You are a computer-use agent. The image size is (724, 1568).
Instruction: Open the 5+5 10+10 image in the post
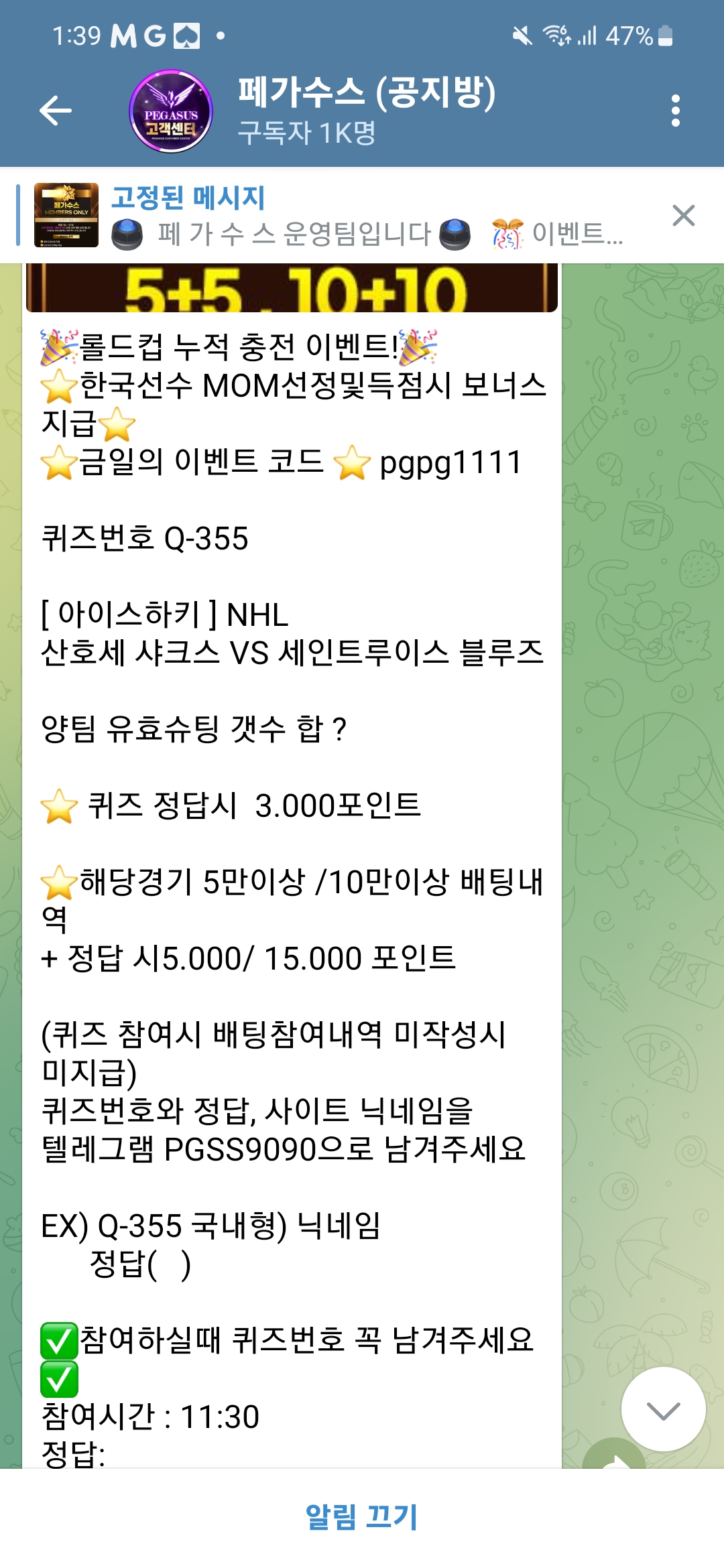pyautogui.click(x=292, y=288)
